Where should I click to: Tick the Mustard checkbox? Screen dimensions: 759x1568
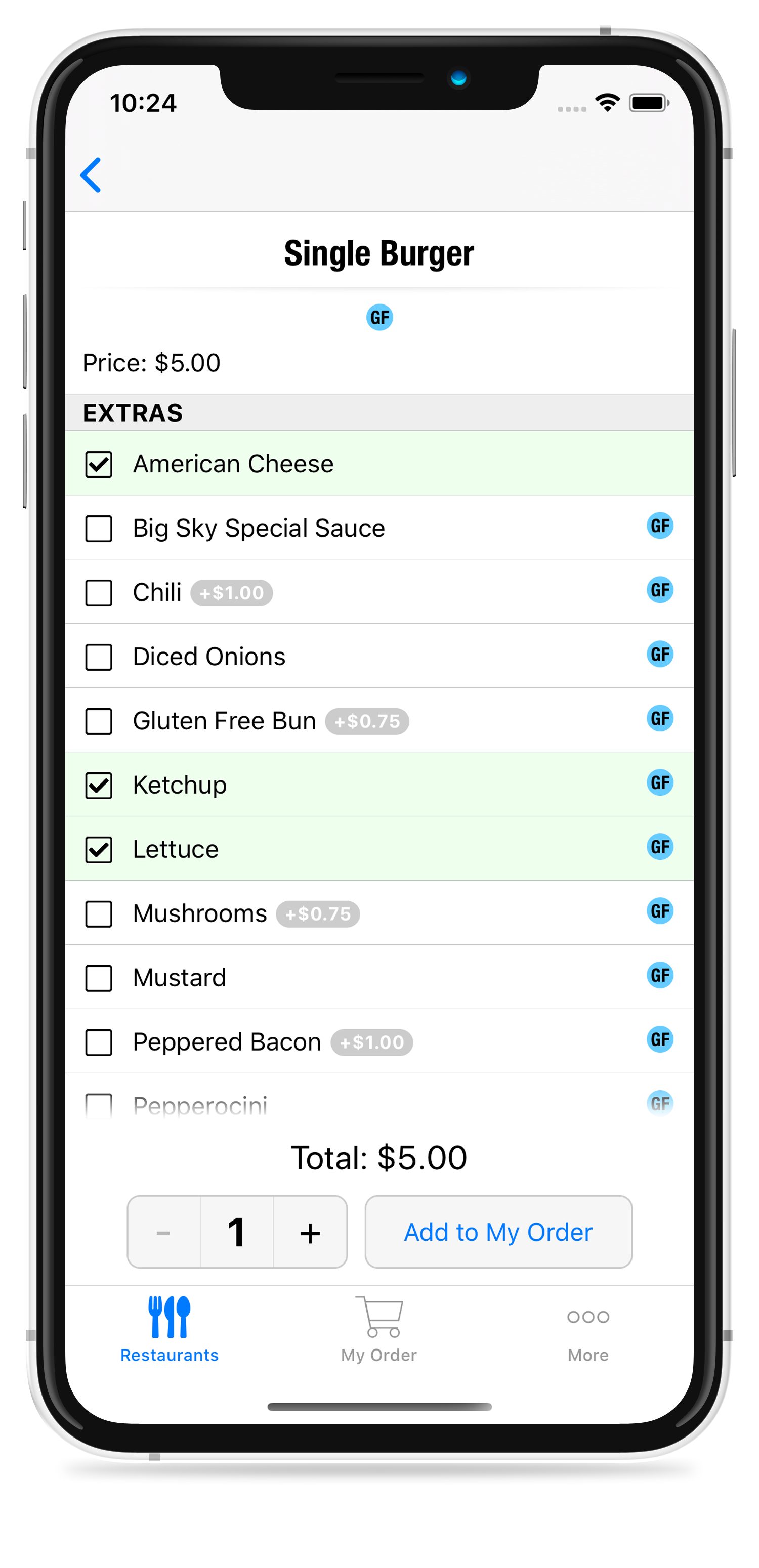(99, 978)
